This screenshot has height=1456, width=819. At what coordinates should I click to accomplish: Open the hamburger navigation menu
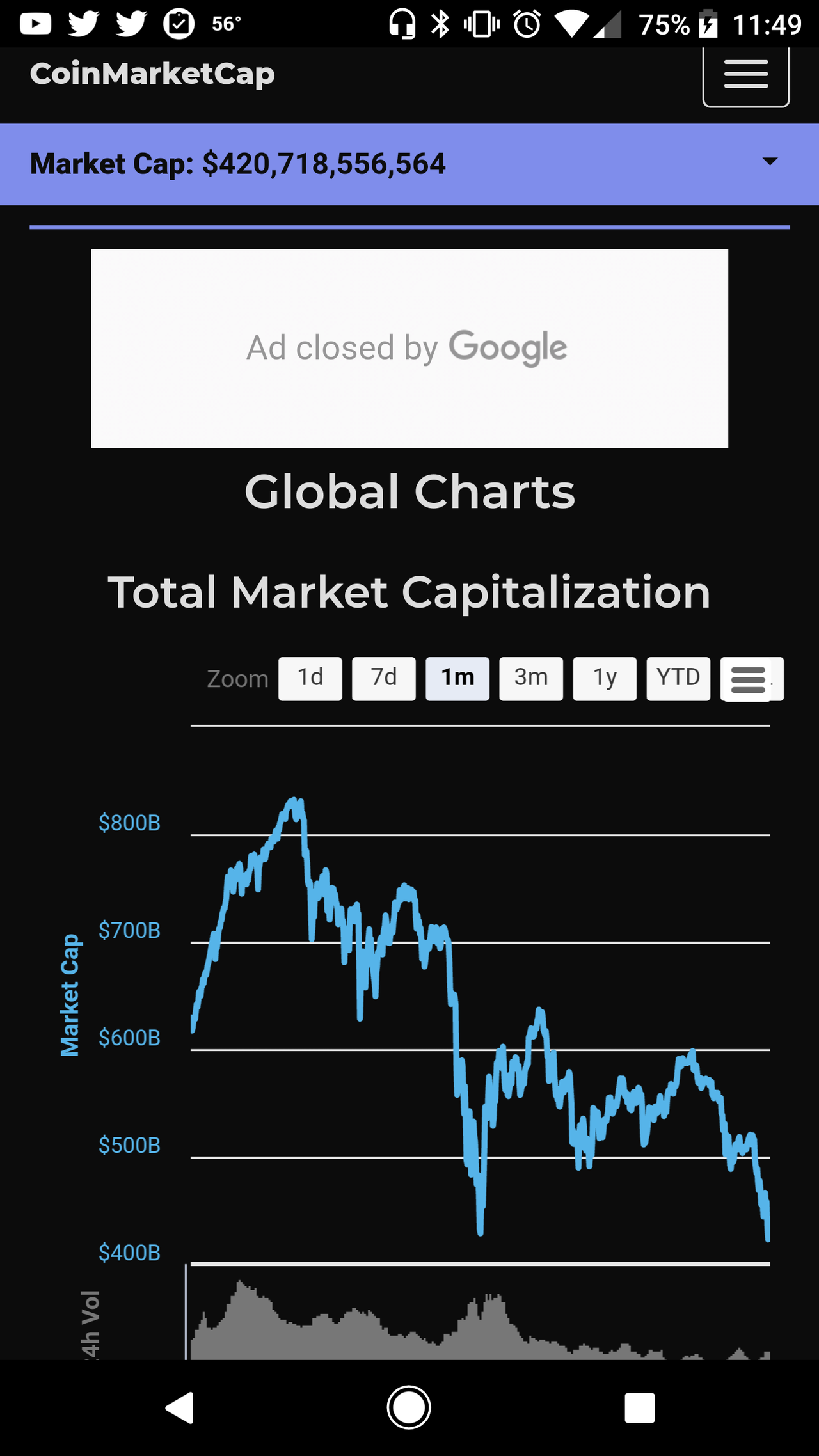tap(746, 75)
